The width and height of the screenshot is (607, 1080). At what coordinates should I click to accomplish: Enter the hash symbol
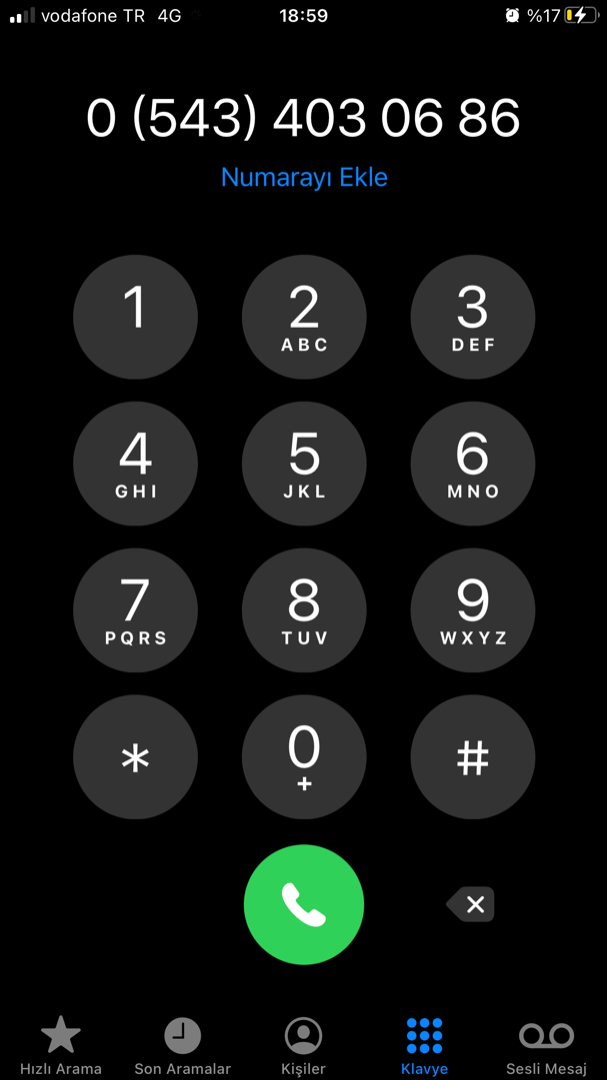pyautogui.click(x=473, y=757)
